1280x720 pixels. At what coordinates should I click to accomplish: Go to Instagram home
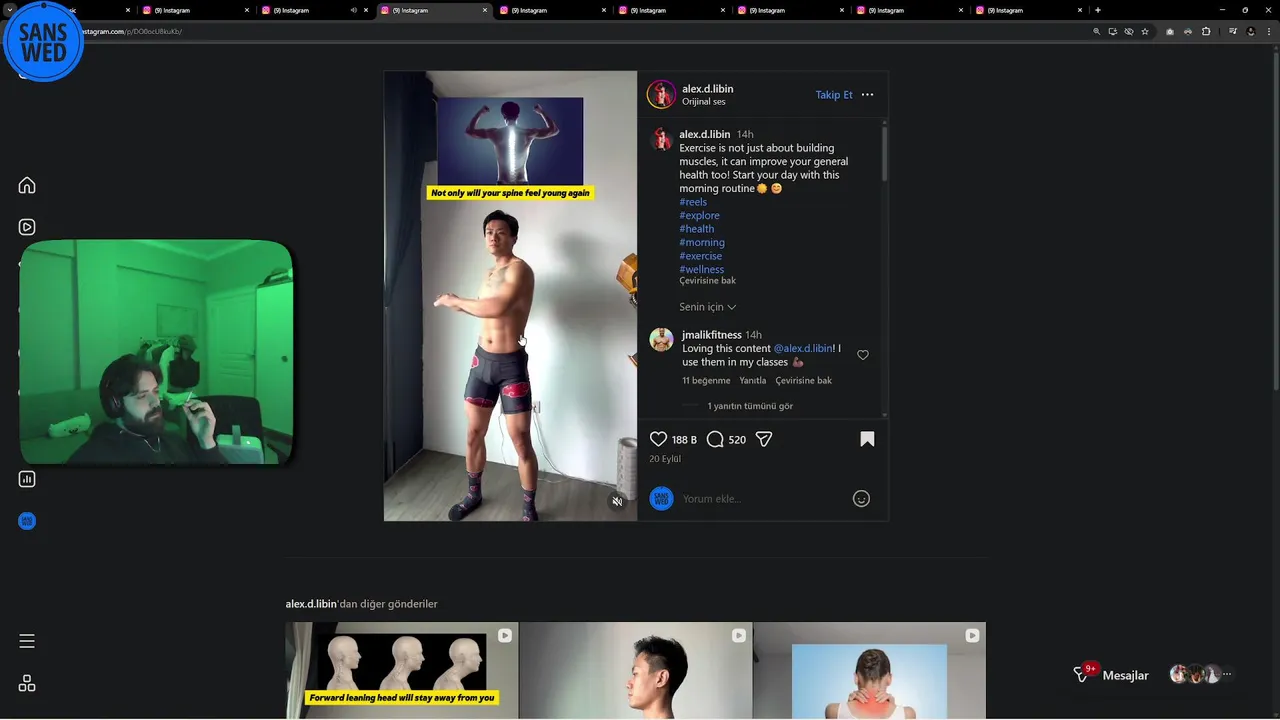(x=27, y=186)
